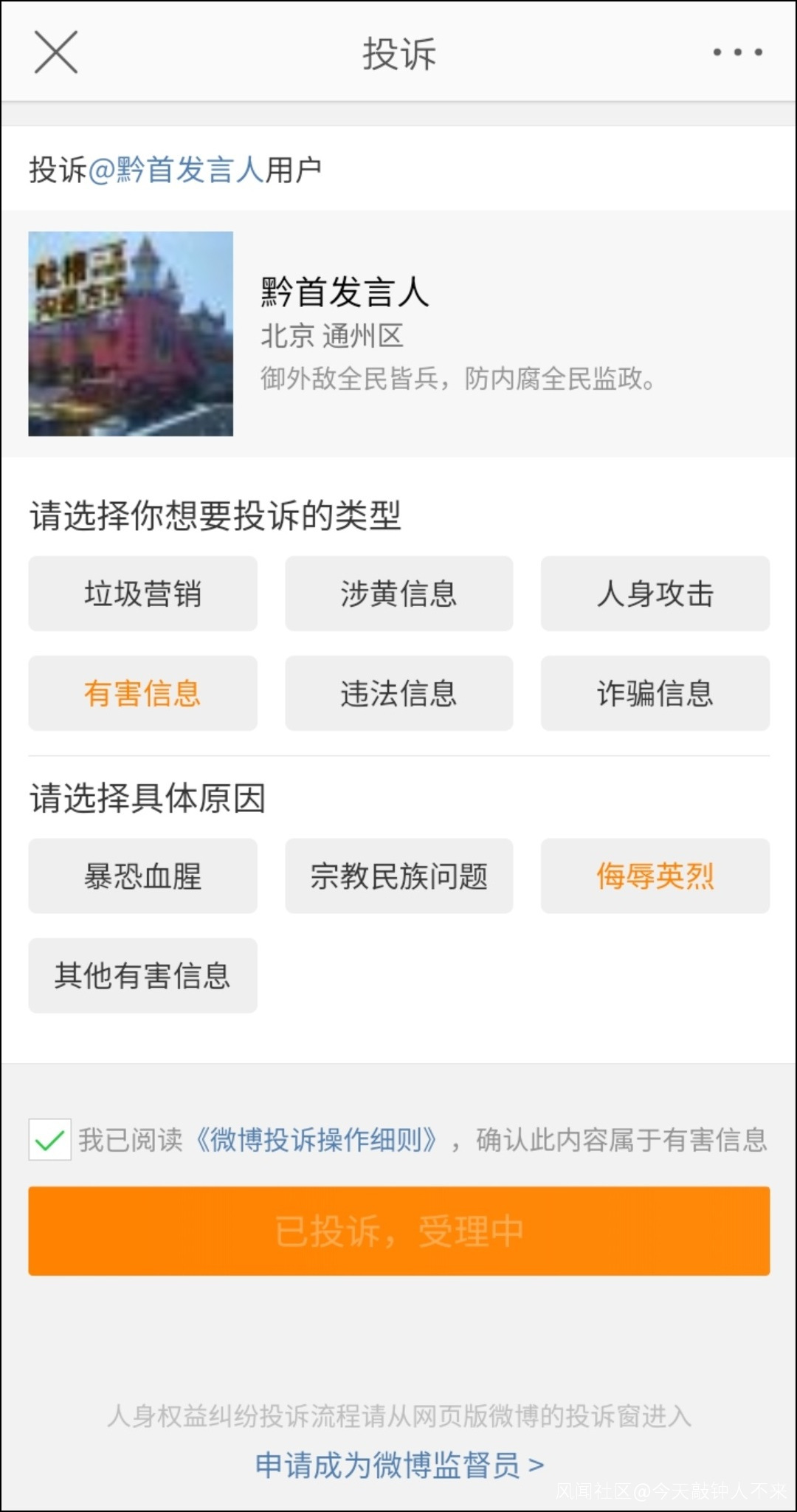Viewport: 797px width, 1512px height.
Task: Tap the orange 已投诉，受理中 button
Action: click(x=399, y=1231)
